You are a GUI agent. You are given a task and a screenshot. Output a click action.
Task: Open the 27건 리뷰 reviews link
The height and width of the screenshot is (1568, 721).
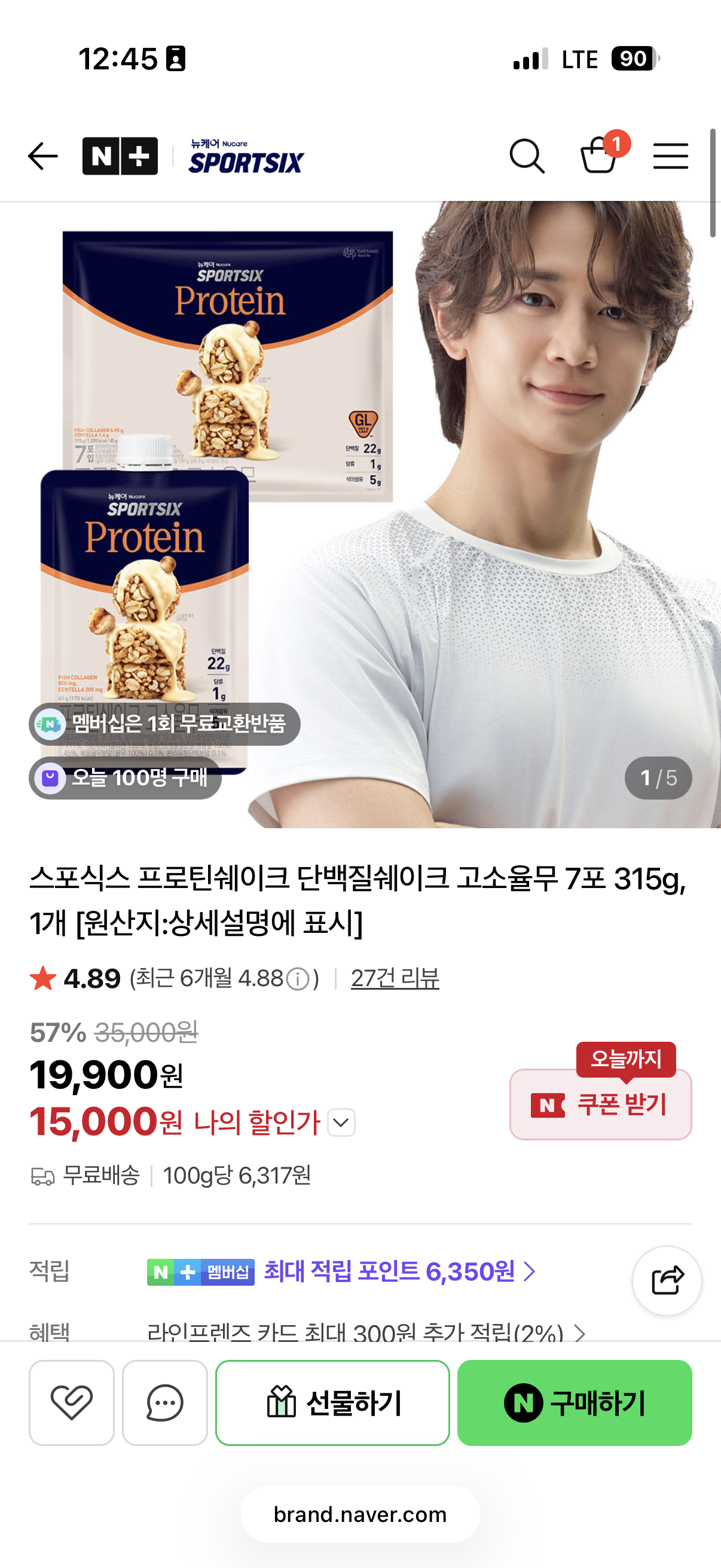point(395,978)
